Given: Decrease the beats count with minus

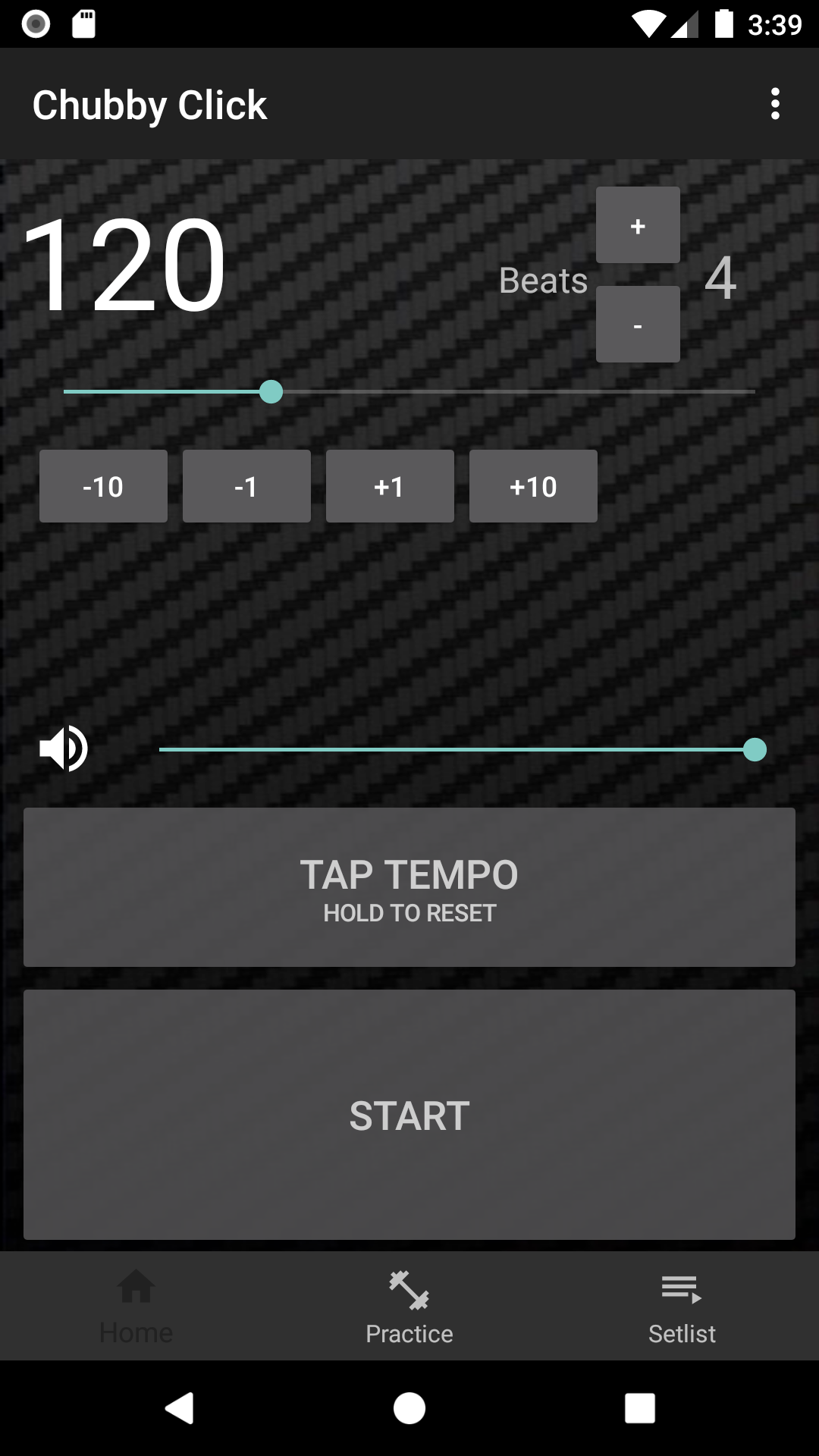Looking at the screenshot, I should [637, 325].
